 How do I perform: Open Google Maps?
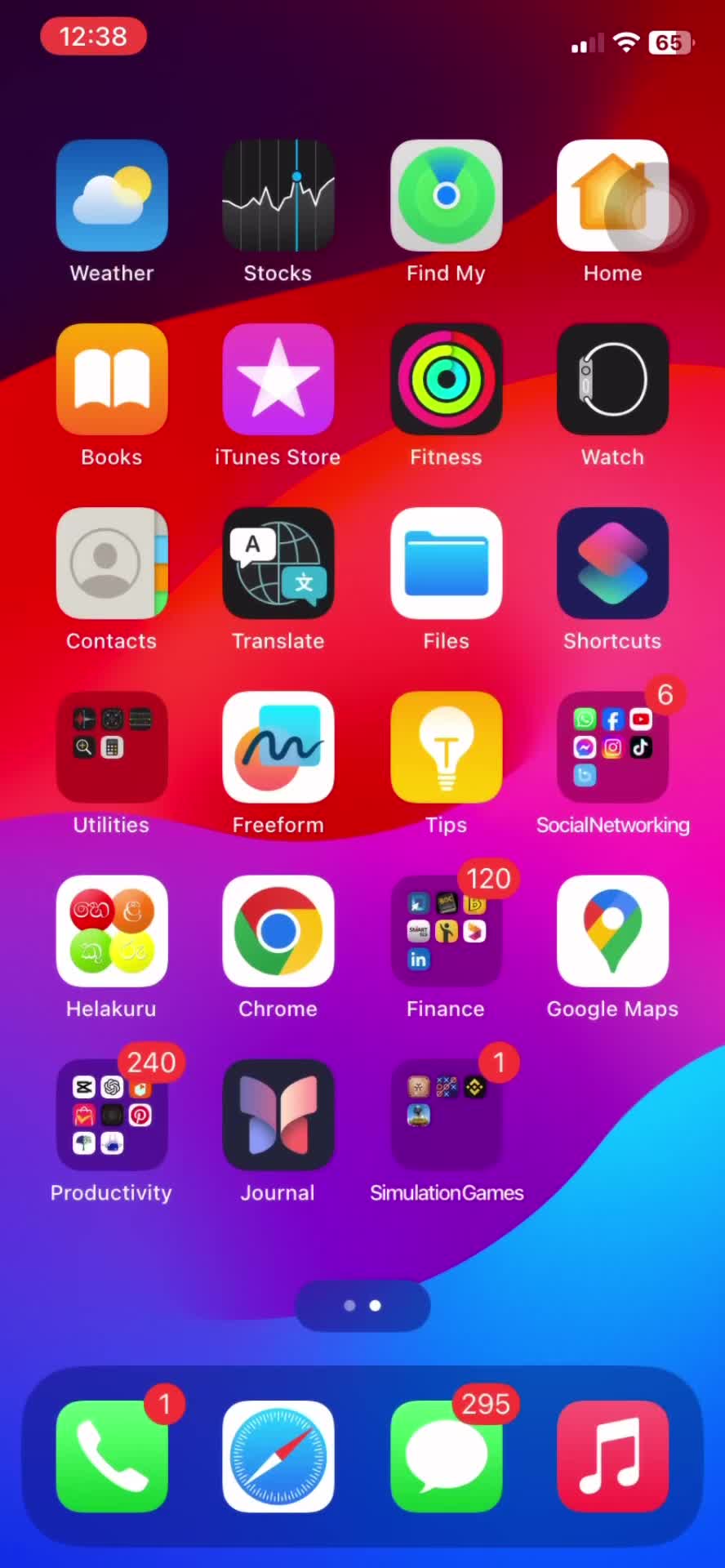coord(612,931)
